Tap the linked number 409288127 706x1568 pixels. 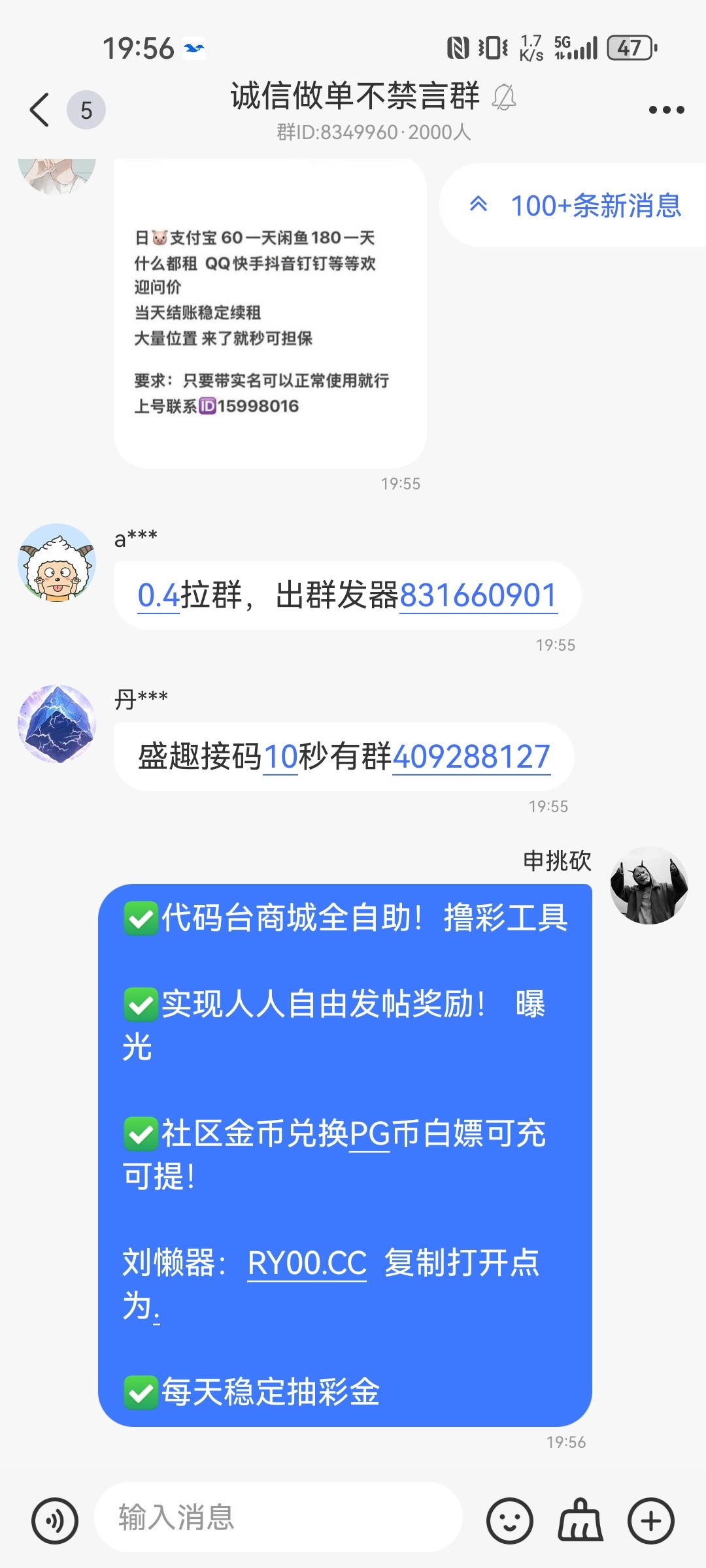point(471,757)
